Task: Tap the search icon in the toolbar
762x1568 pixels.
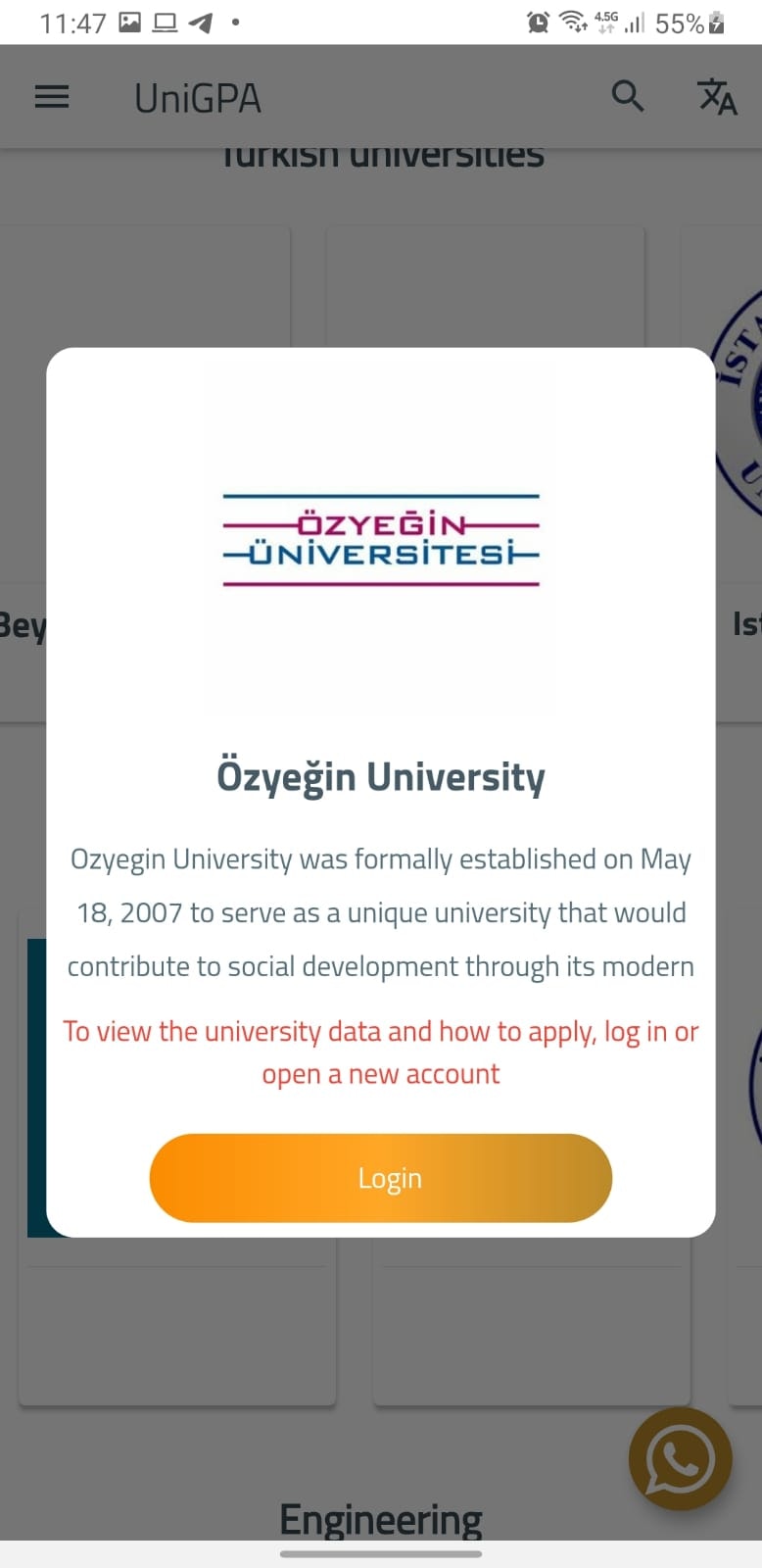Action: click(x=628, y=96)
